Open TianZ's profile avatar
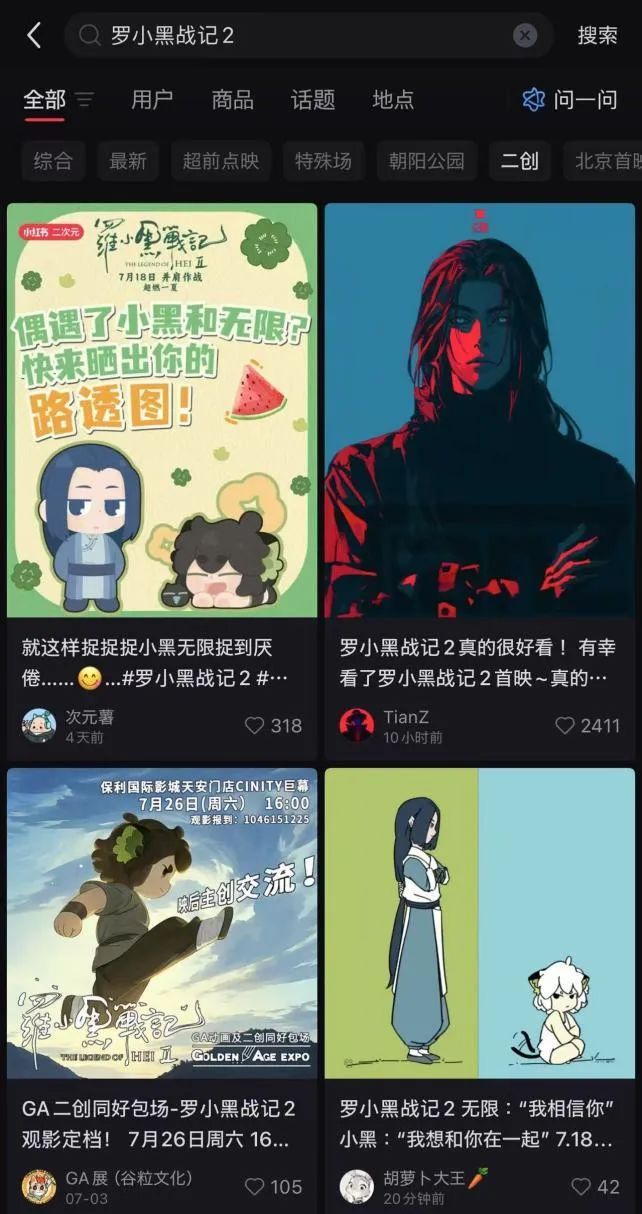Screen dimensions: 642x1214 357,726
